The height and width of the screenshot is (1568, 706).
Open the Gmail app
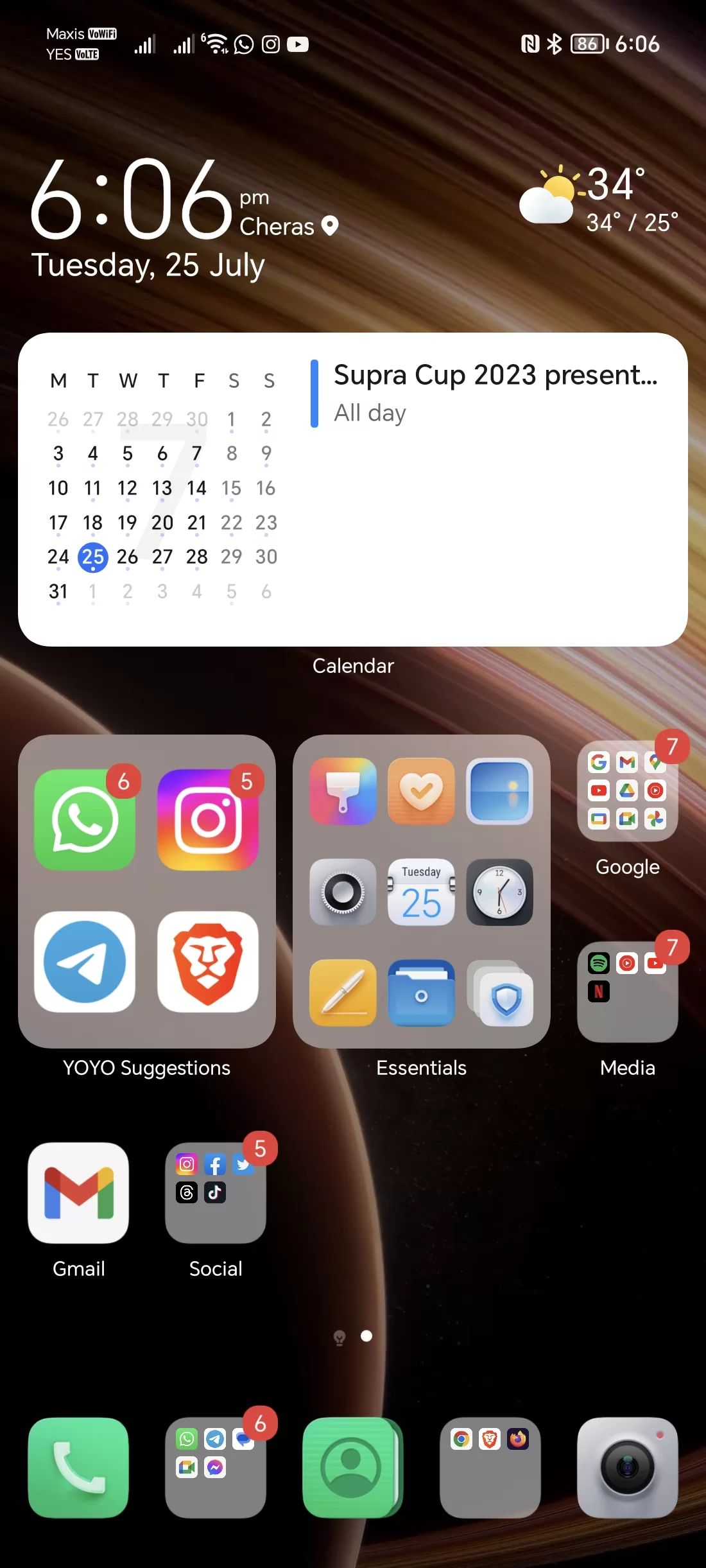(79, 1192)
